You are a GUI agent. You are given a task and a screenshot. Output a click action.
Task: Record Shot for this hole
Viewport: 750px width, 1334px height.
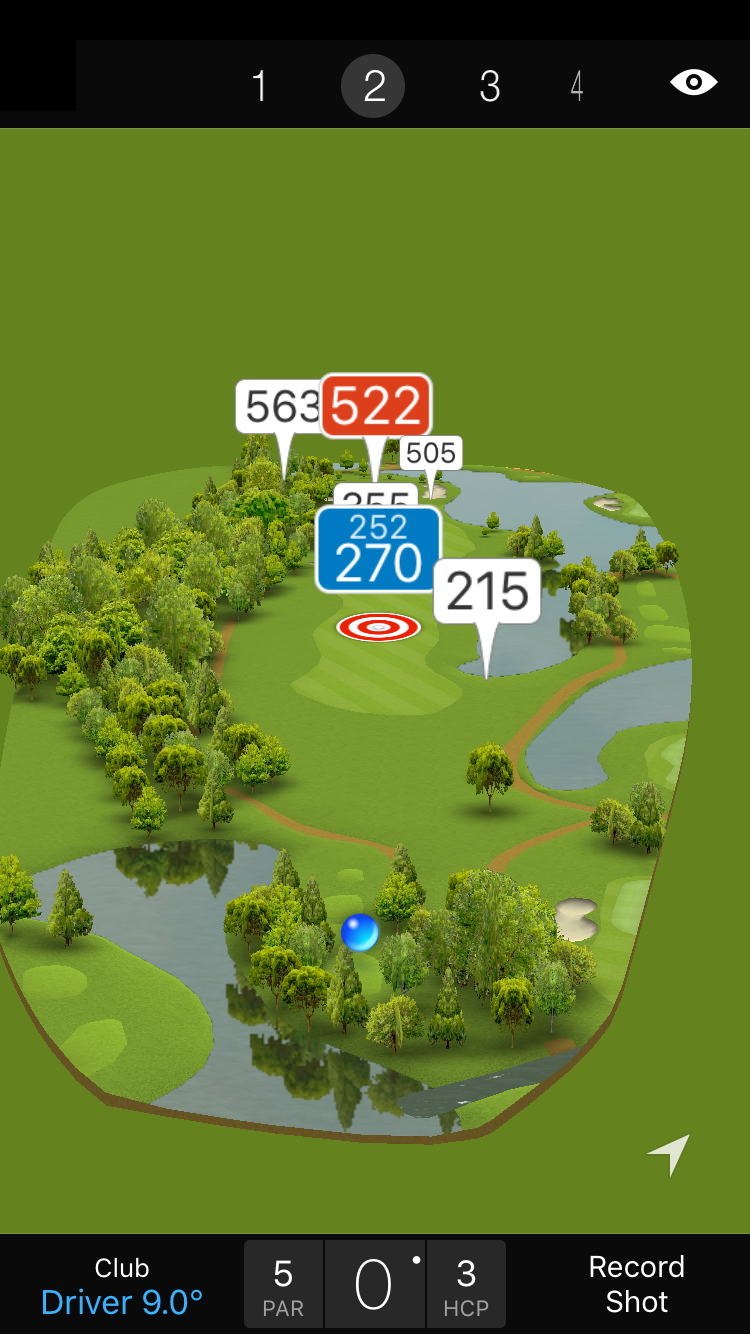click(636, 1284)
